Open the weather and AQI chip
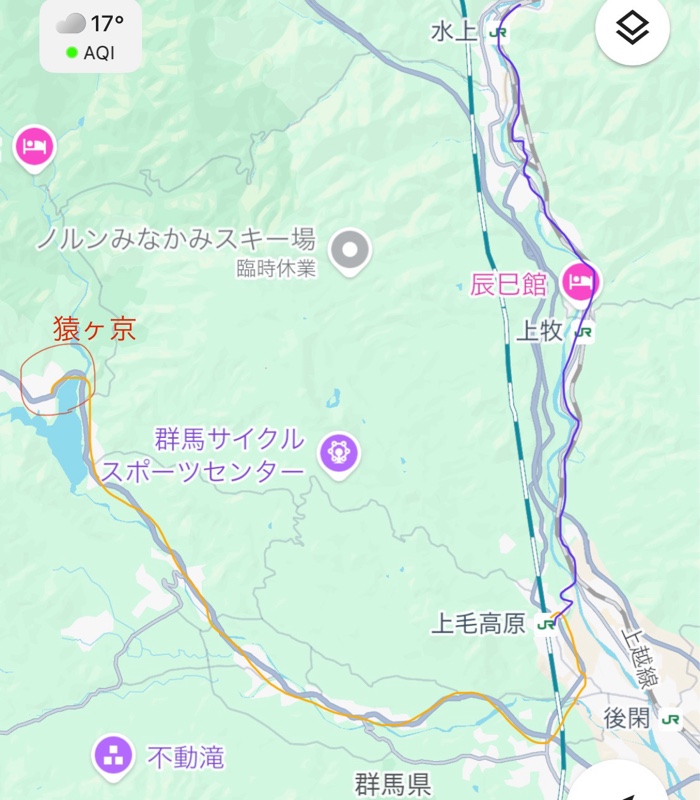 [91, 37]
